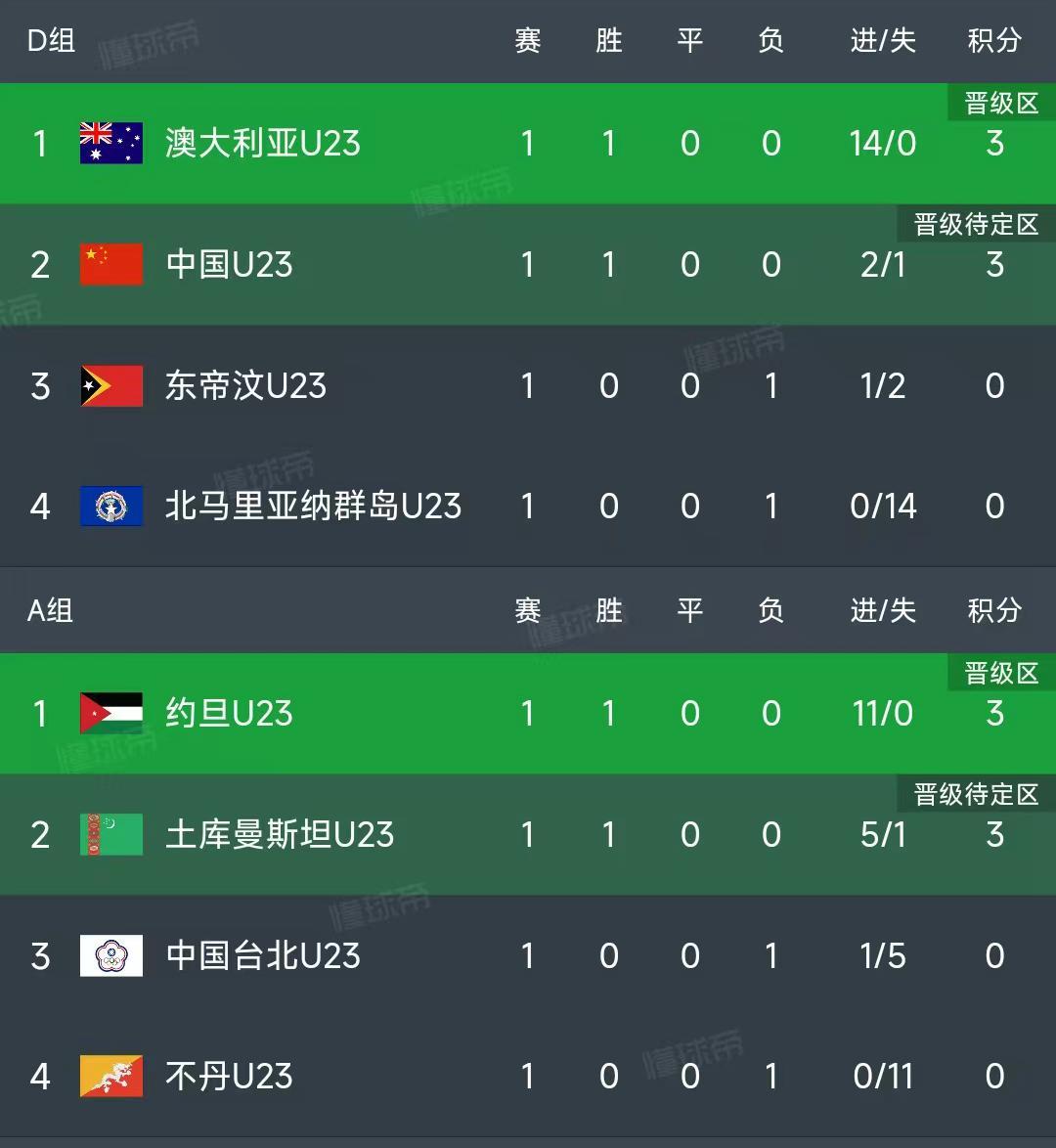
Task: Click the Bhutan U23 flag icon
Action: (x=110, y=1077)
